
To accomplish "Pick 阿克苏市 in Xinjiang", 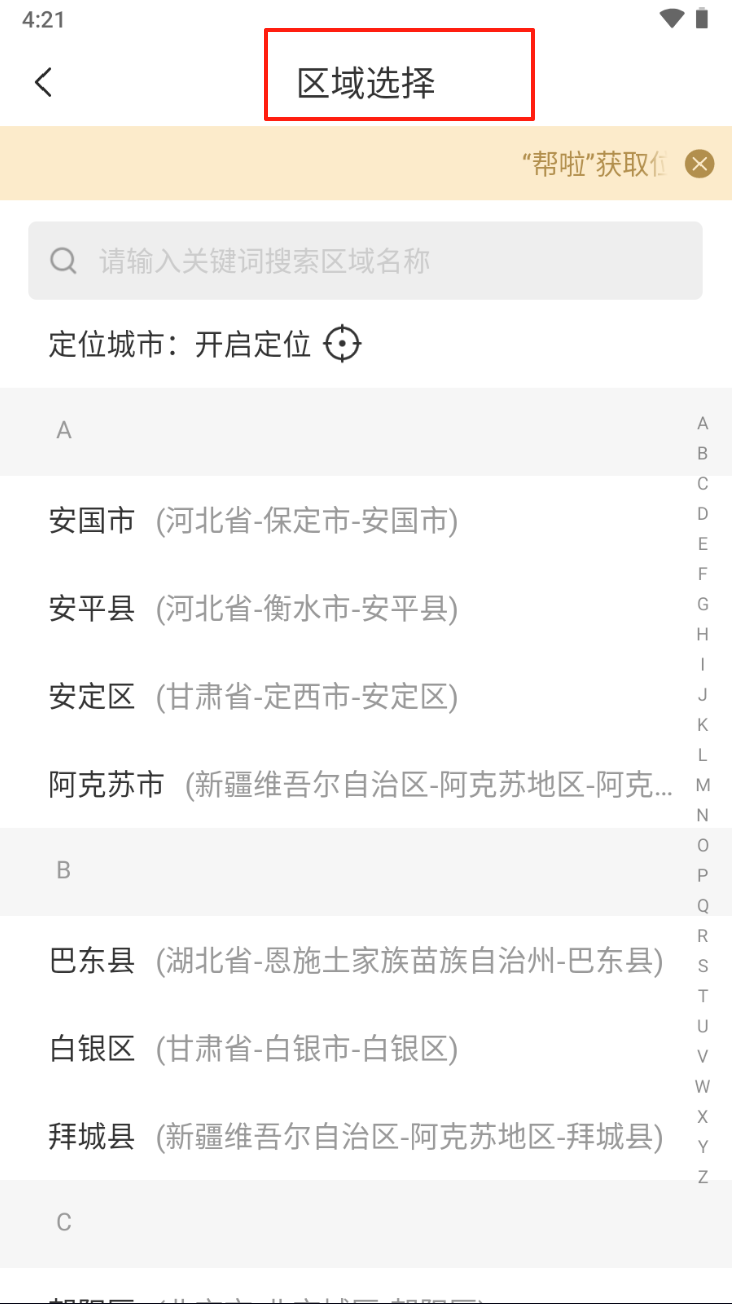I will click(366, 784).
